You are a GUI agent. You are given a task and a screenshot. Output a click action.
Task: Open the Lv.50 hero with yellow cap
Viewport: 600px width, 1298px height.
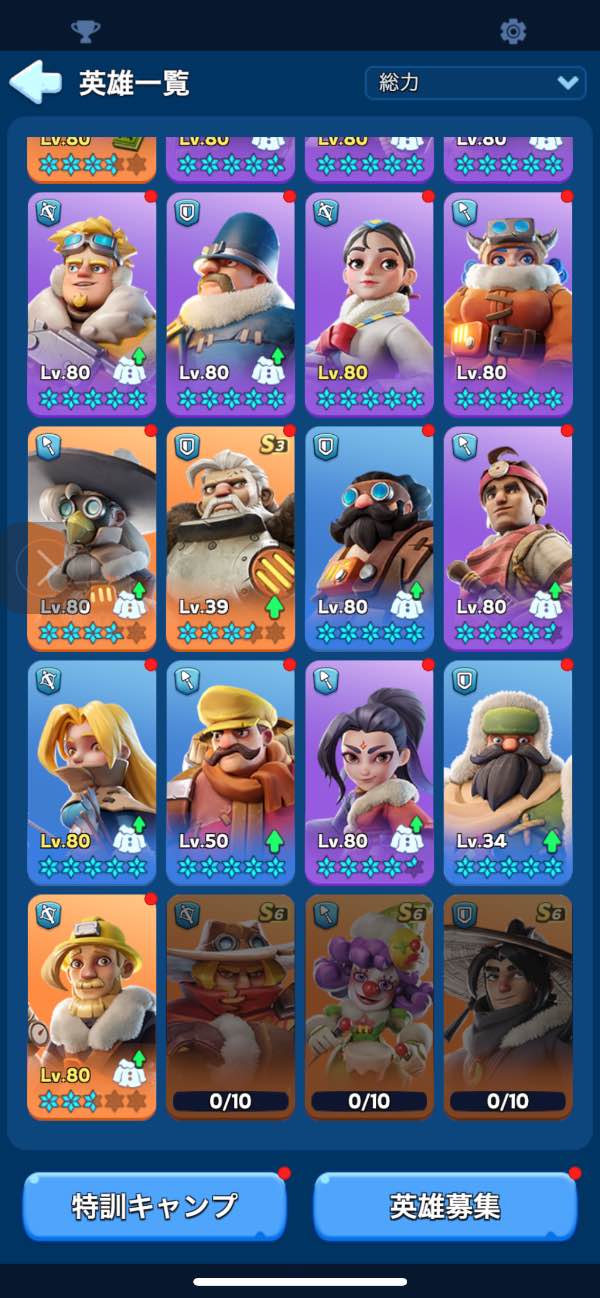[231, 772]
